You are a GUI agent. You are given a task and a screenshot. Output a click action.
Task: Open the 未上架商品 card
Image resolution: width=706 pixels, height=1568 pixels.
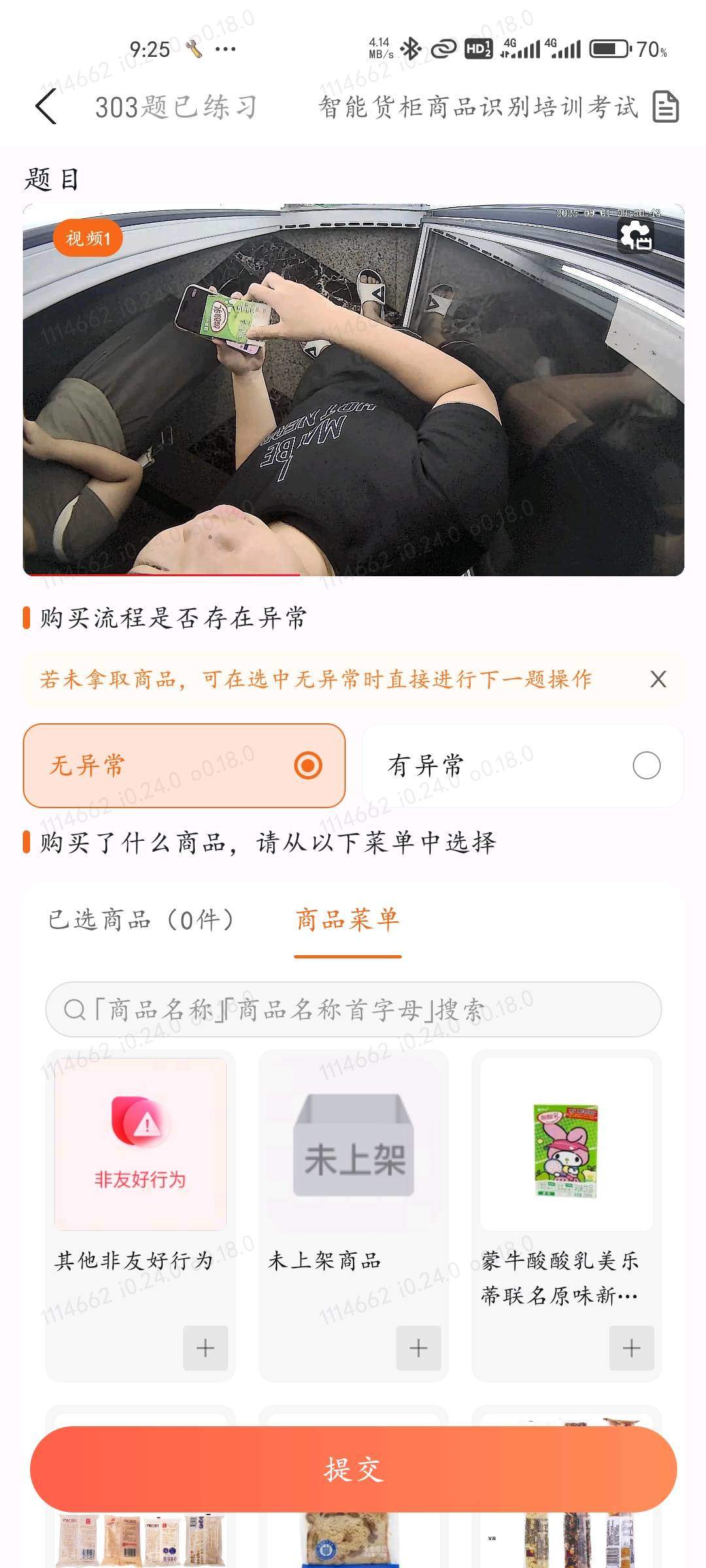tap(353, 1145)
